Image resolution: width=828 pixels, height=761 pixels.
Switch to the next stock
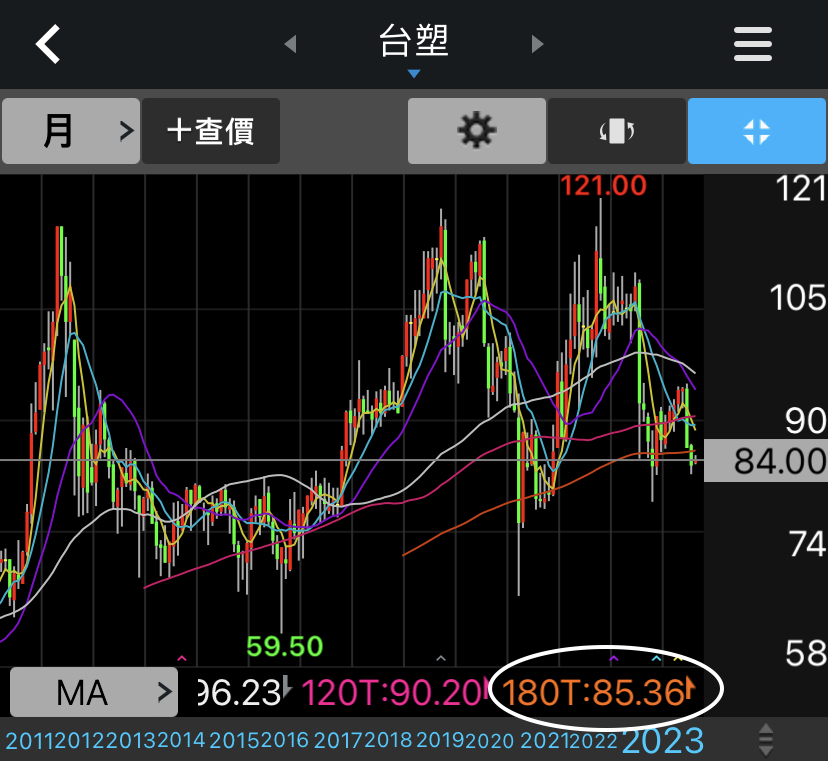[x=537, y=44]
